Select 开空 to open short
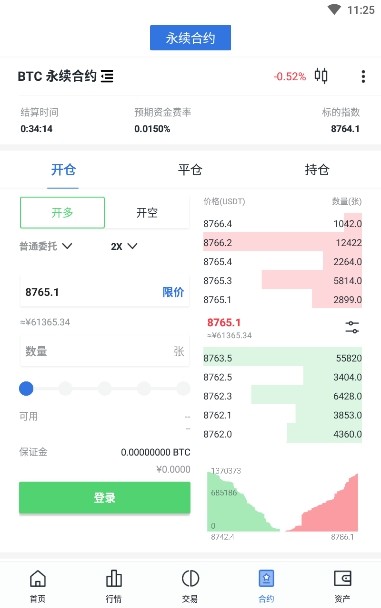 147,212
